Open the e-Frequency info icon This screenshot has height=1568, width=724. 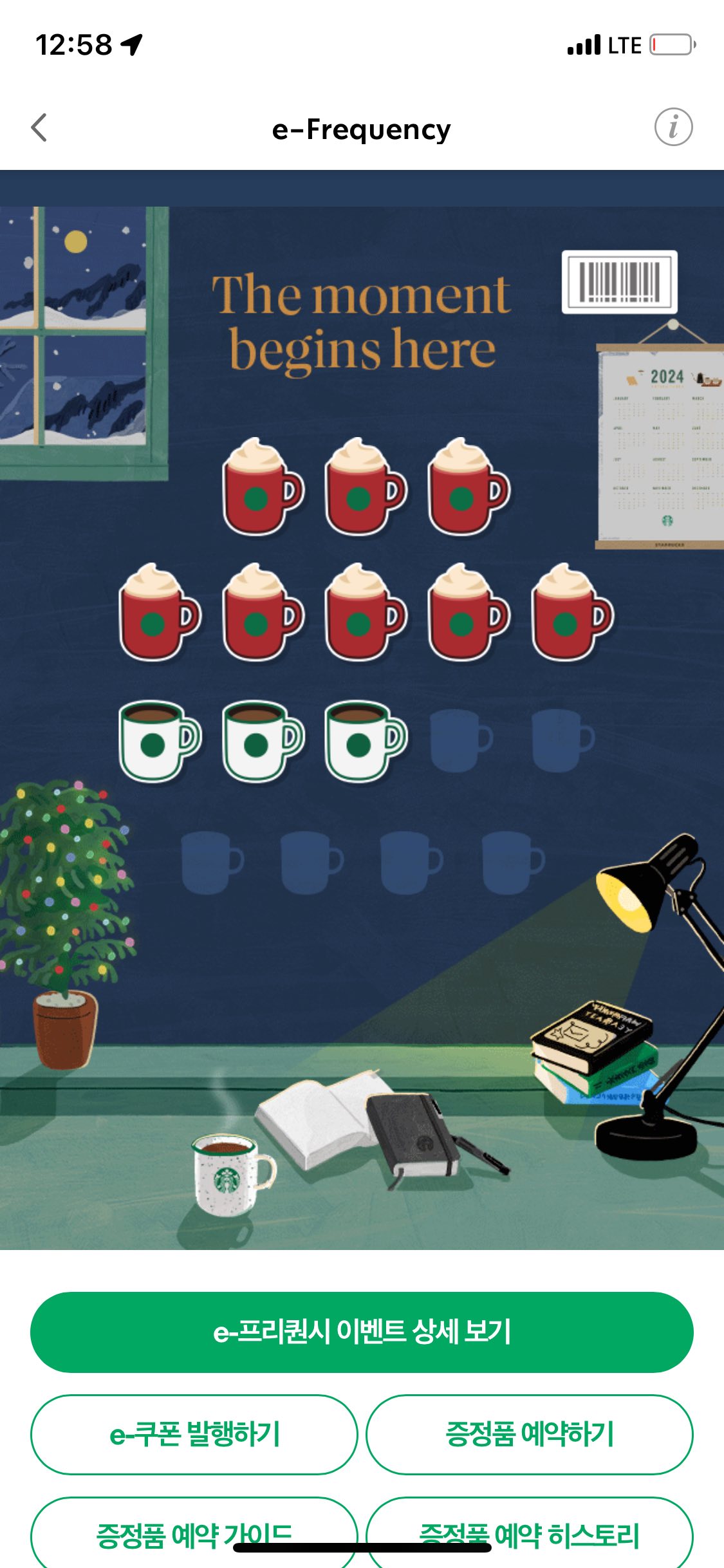tap(673, 127)
